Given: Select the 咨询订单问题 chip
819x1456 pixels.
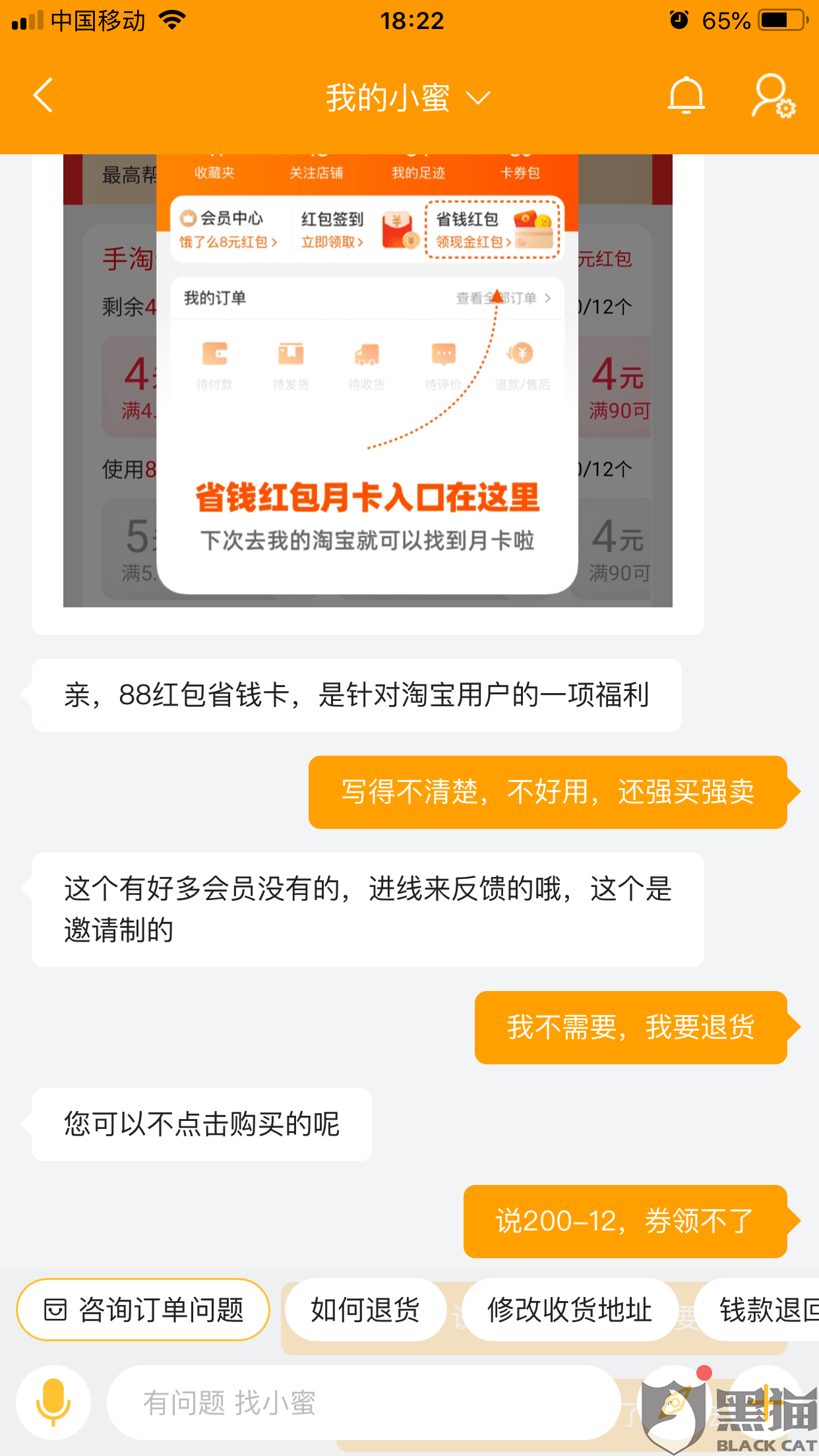Looking at the screenshot, I should click(143, 1310).
